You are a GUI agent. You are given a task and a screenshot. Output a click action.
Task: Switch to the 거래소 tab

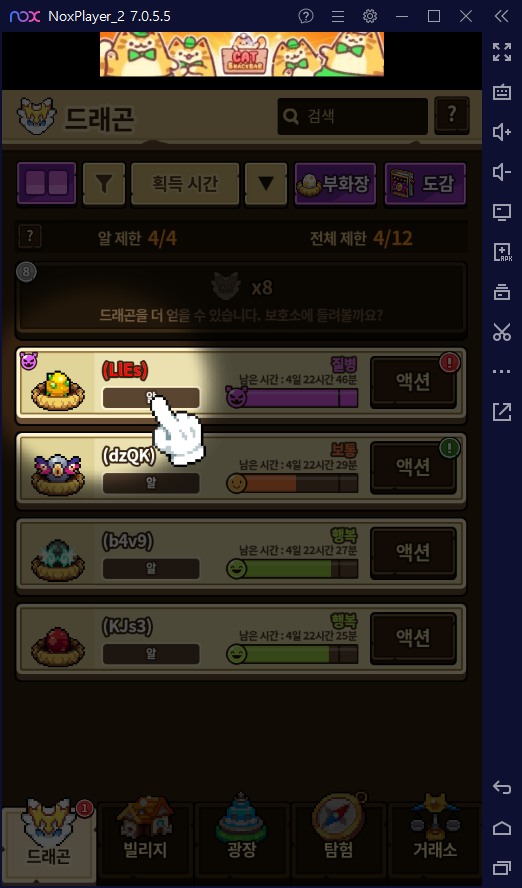click(x=434, y=840)
